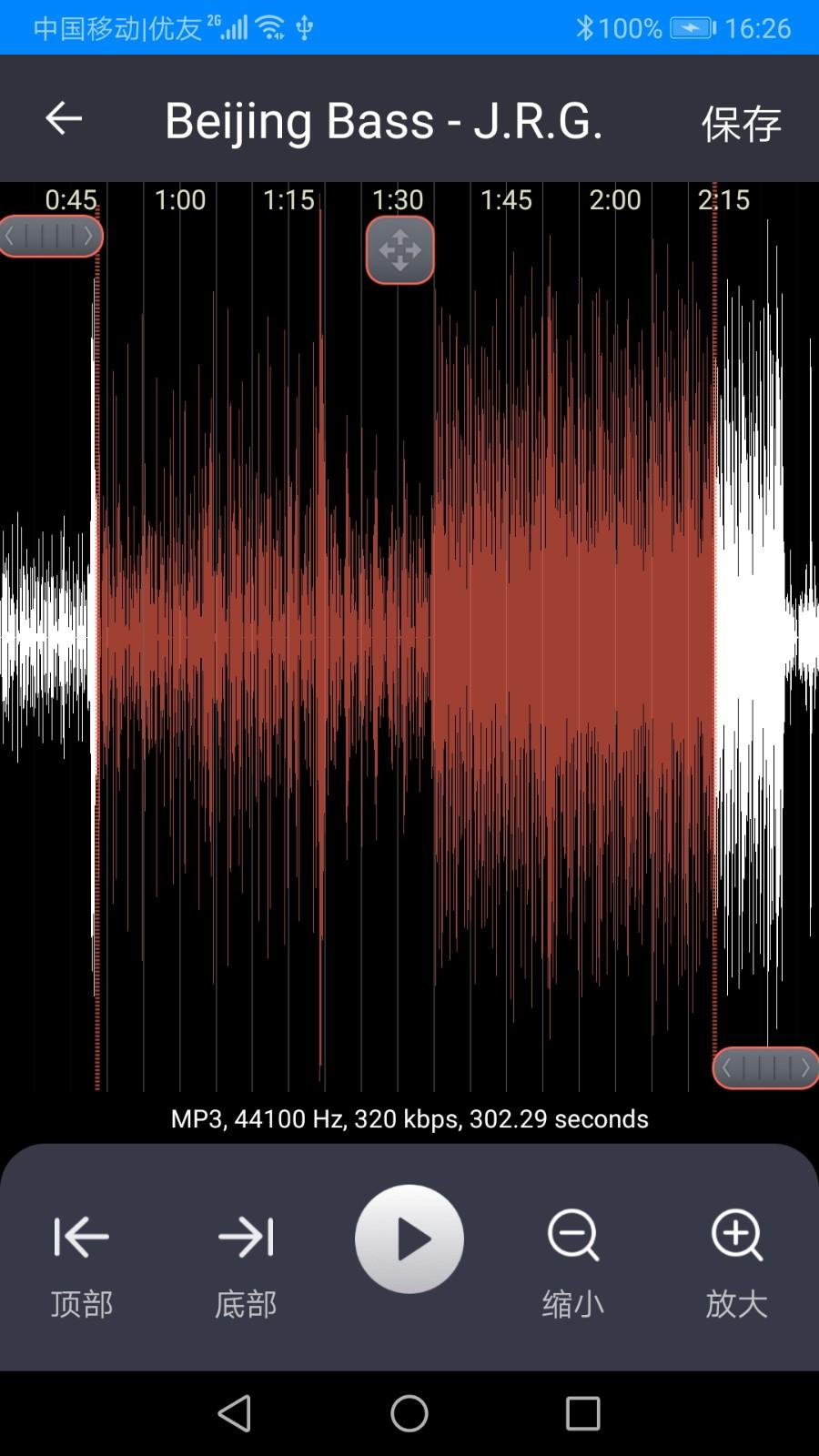Image resolution: width=819 pixels, height=1456 pixels.
Task: Tap the system home button
Action: (409, 1413)
